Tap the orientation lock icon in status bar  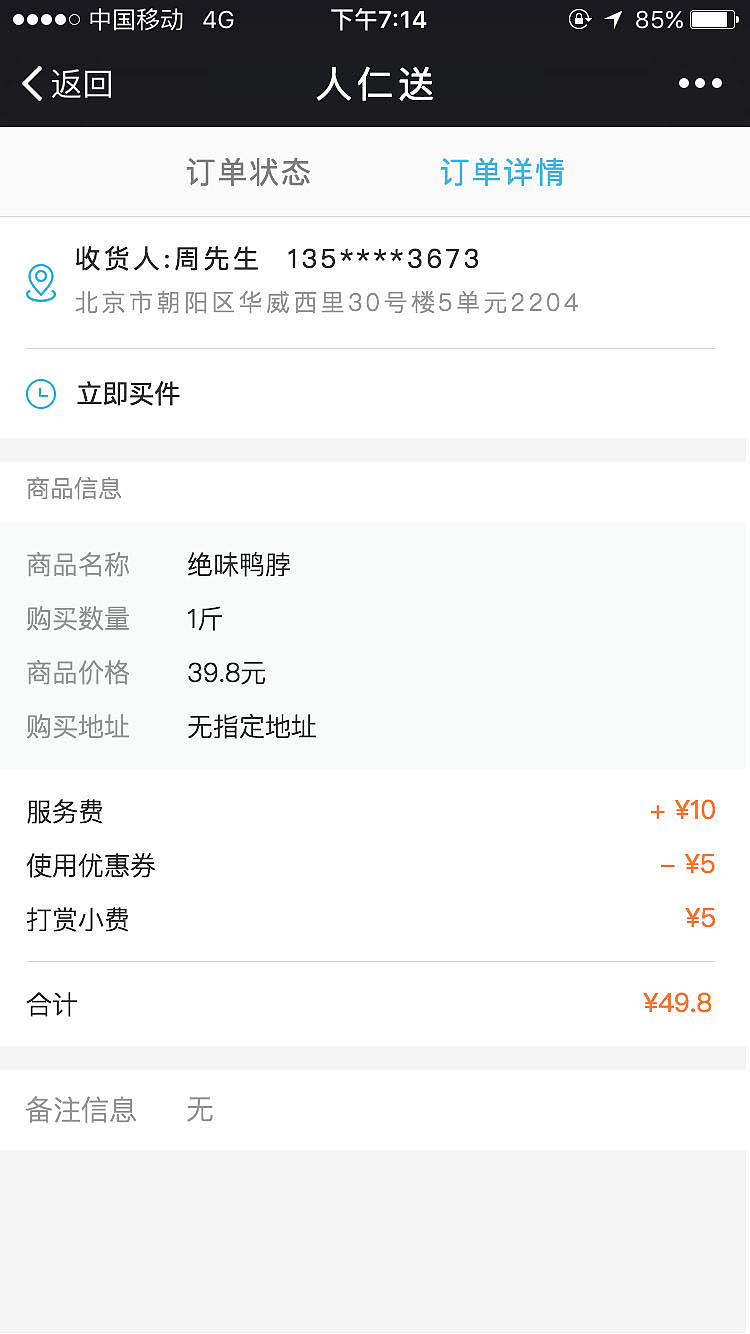coord(581,19)
